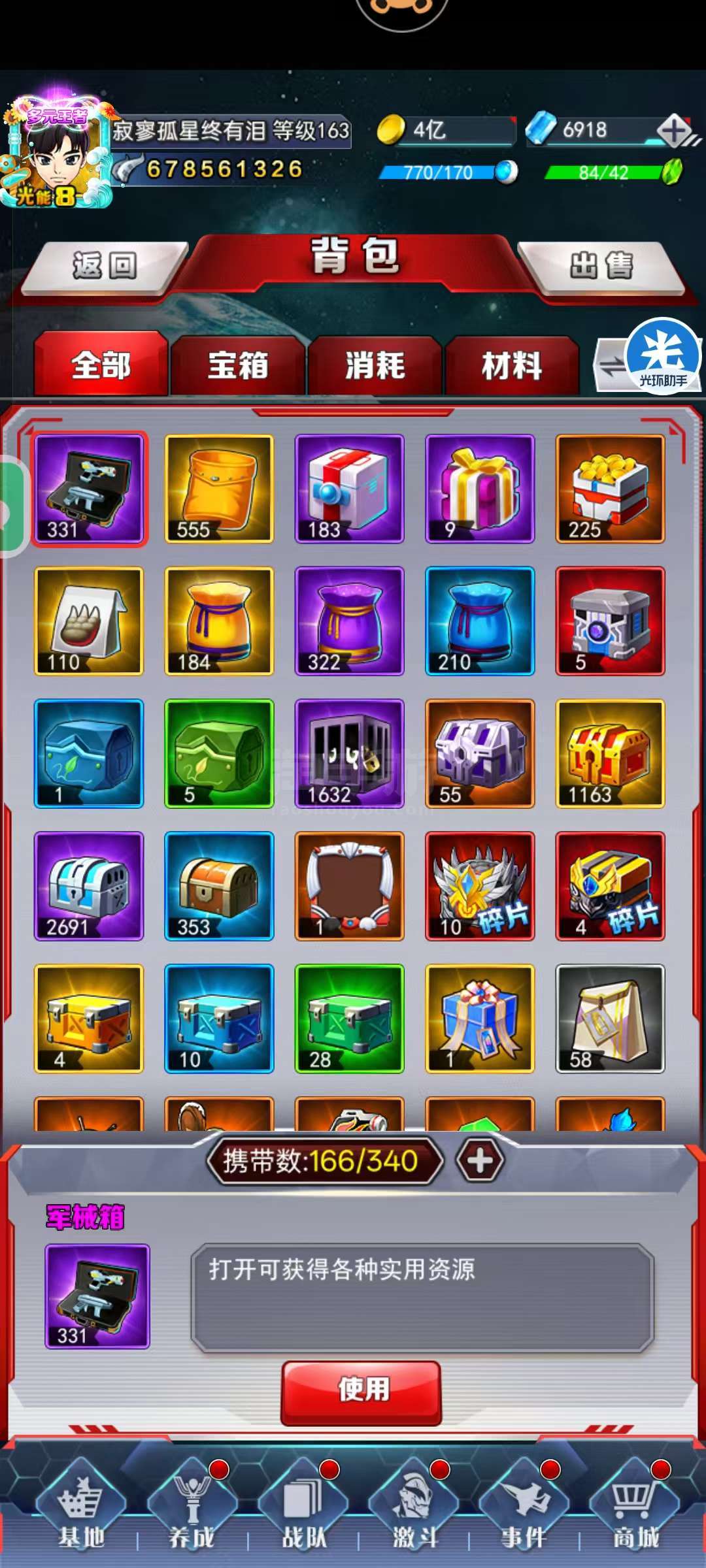The image size is (706, 1568).
Task: Add more diamonds with the plus icon
Action: coord(674,131)
